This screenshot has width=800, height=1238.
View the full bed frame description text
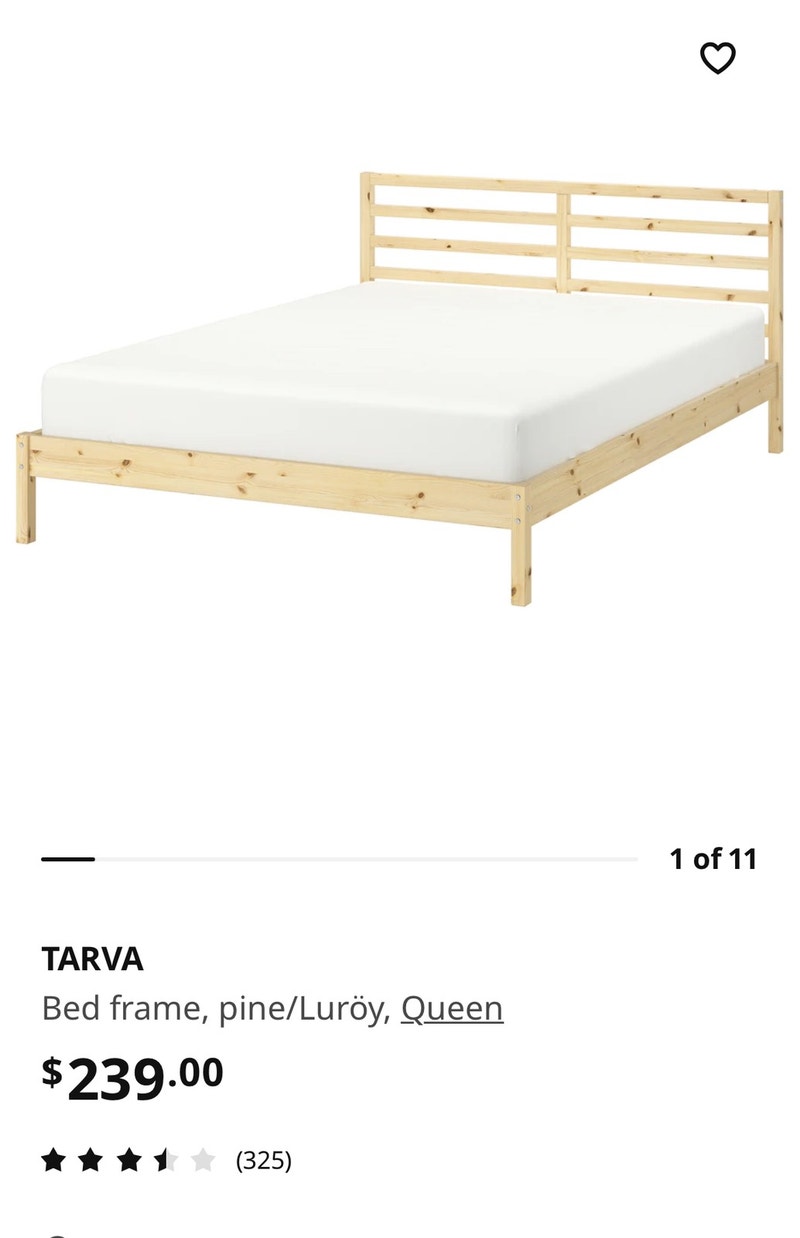point(273,1010)
